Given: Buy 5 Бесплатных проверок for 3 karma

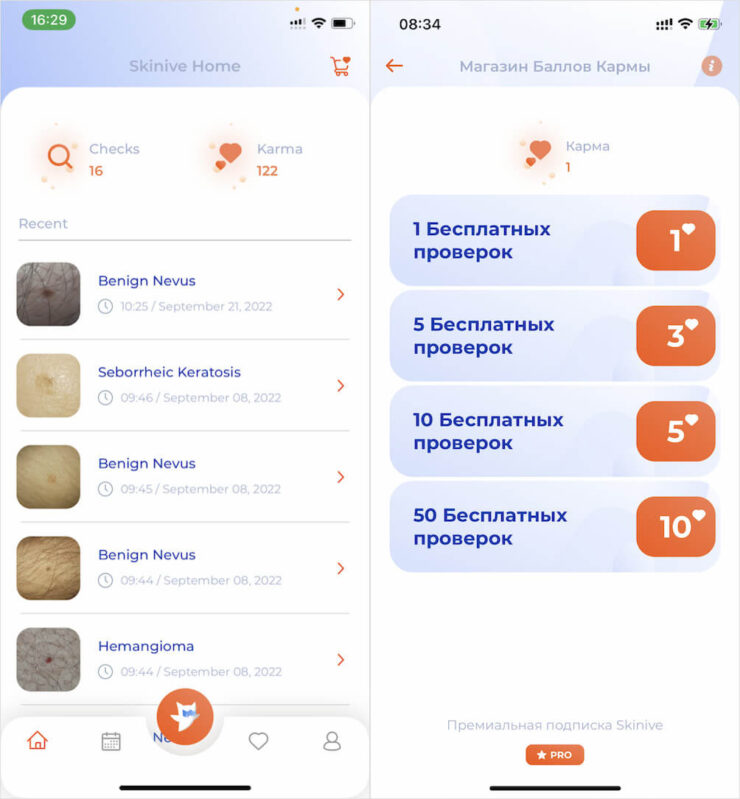Looking at the screenshot, I should [x=676, y=336].
